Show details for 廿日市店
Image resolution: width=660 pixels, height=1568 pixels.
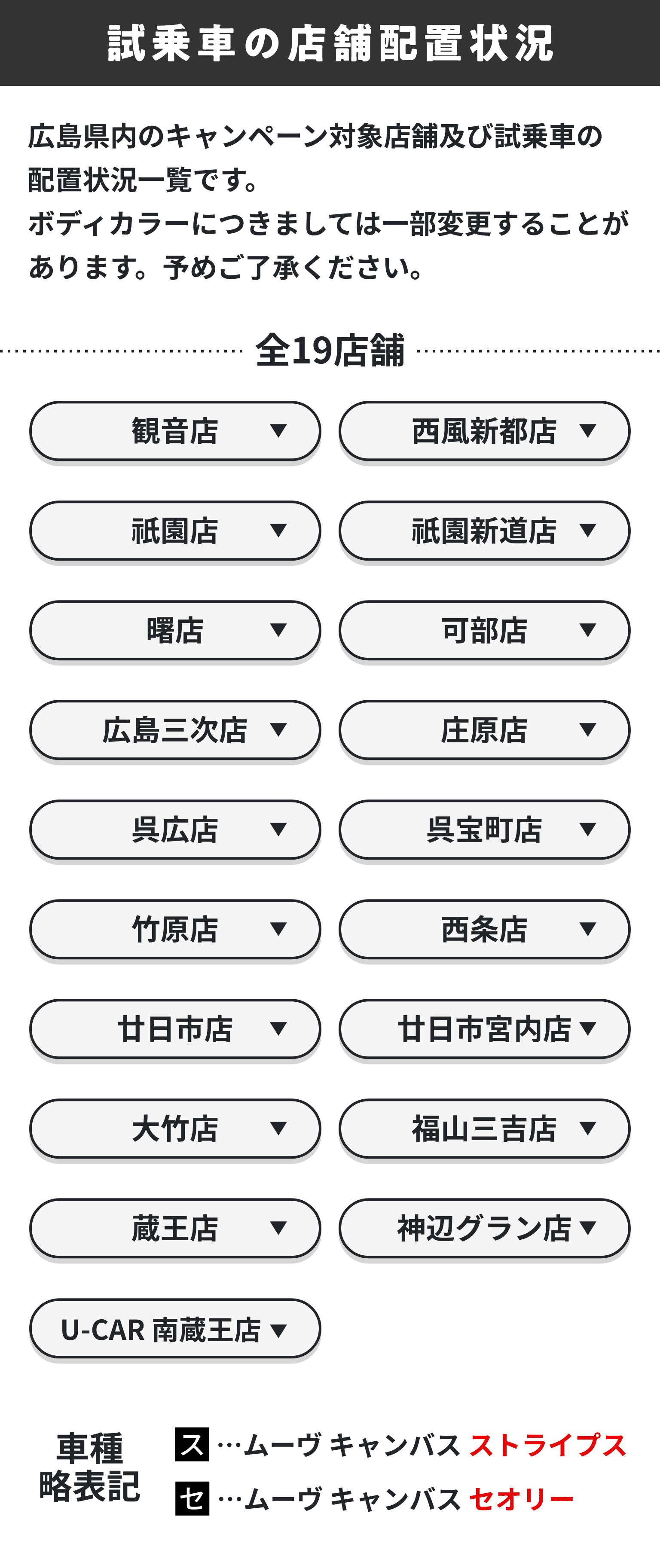click(x=175, y=1029)
